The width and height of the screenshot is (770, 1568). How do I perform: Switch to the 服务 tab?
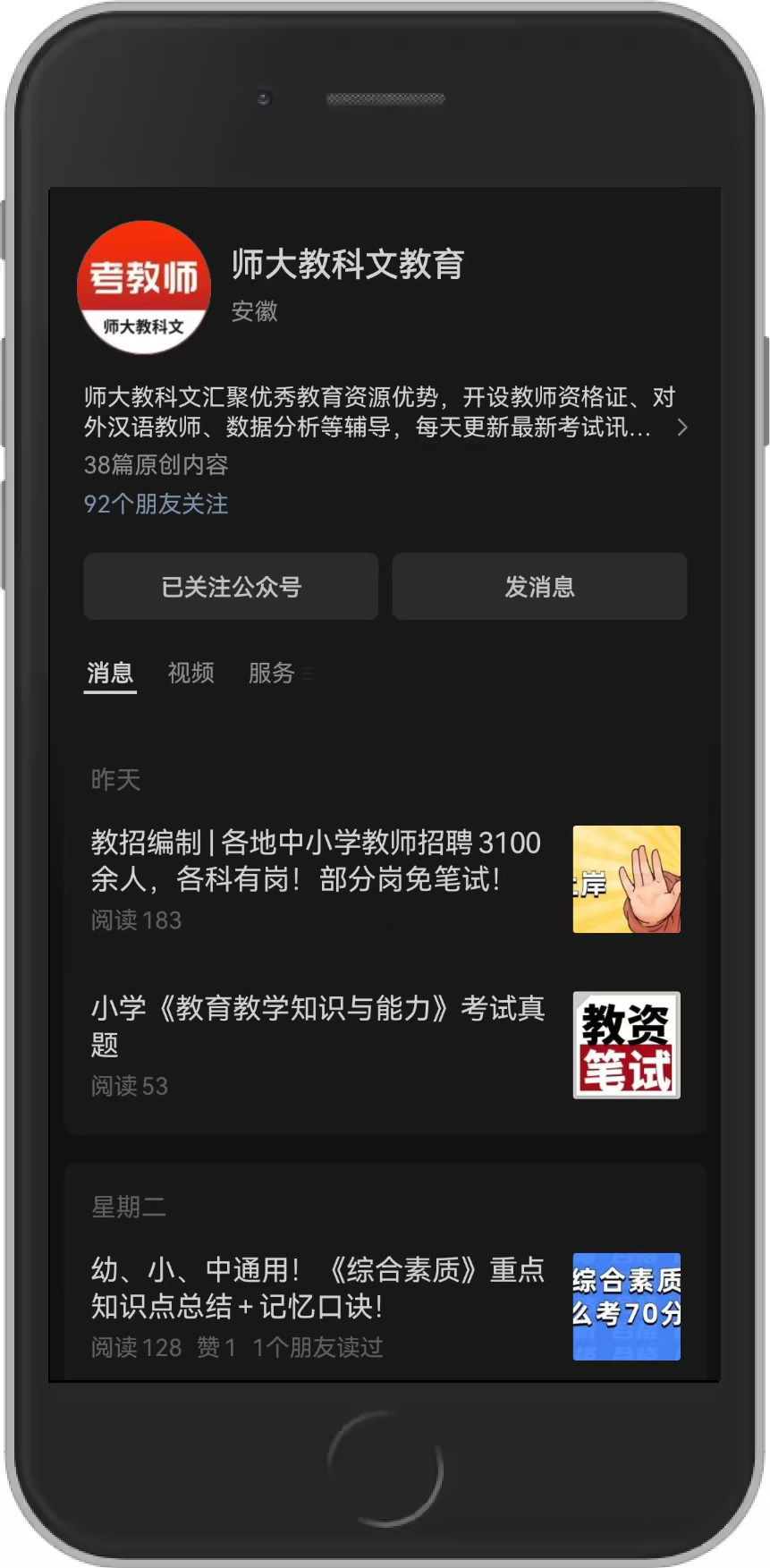(272, 673)
